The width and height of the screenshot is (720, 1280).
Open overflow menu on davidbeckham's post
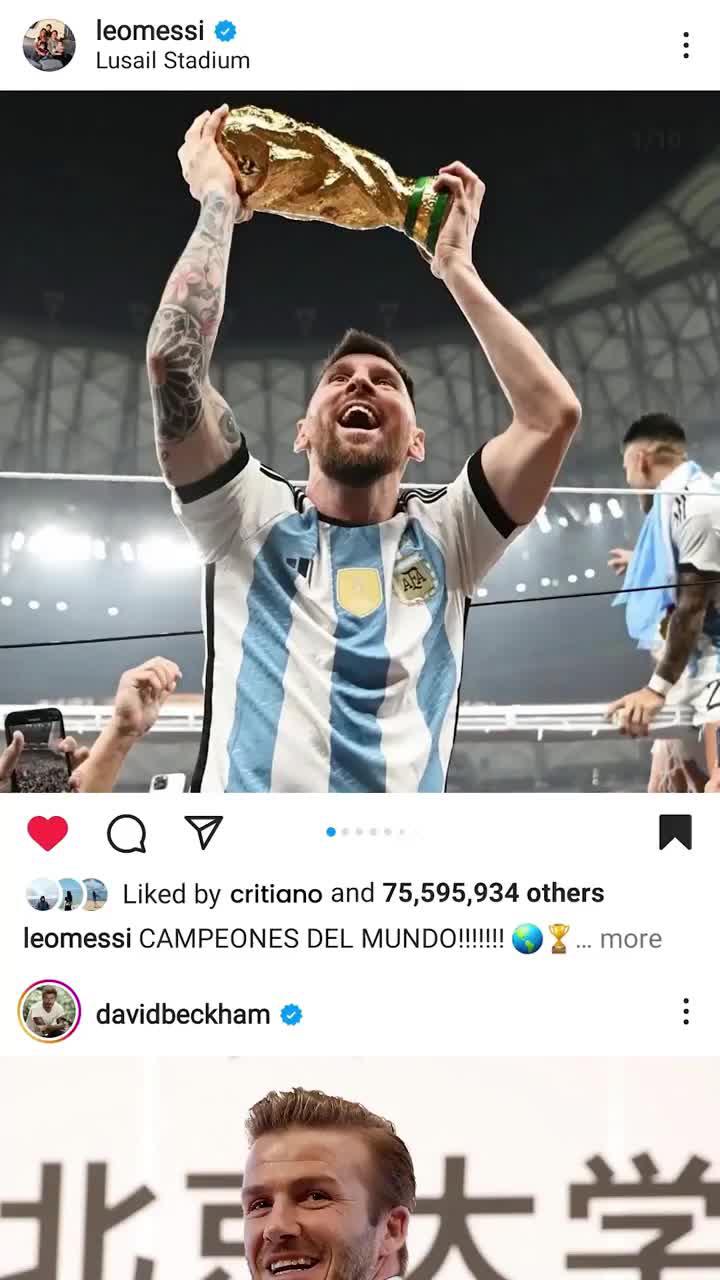[685, 1011]
